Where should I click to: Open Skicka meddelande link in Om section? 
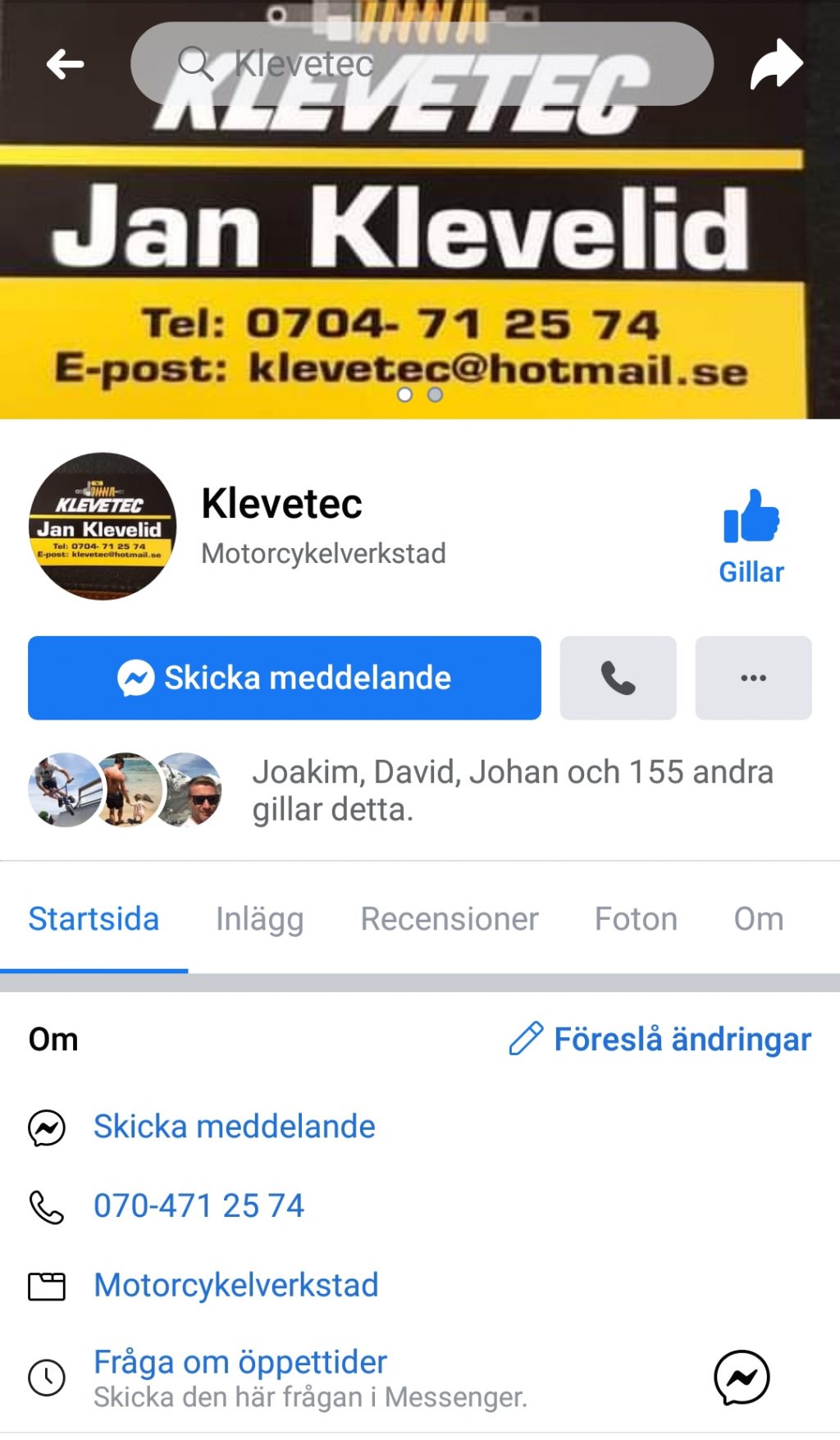(x=234, y=1127)
